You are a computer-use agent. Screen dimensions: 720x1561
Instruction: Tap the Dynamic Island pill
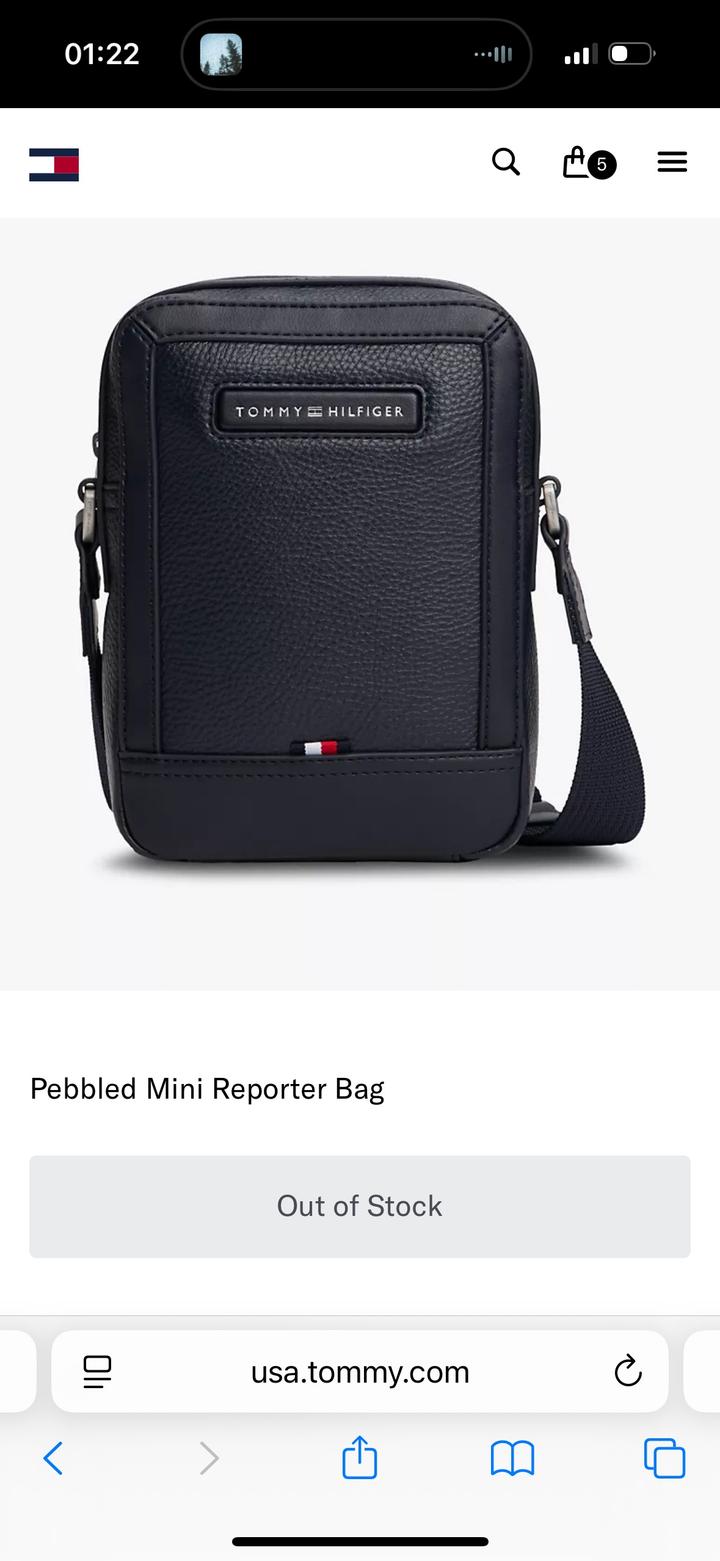point(356,54)
